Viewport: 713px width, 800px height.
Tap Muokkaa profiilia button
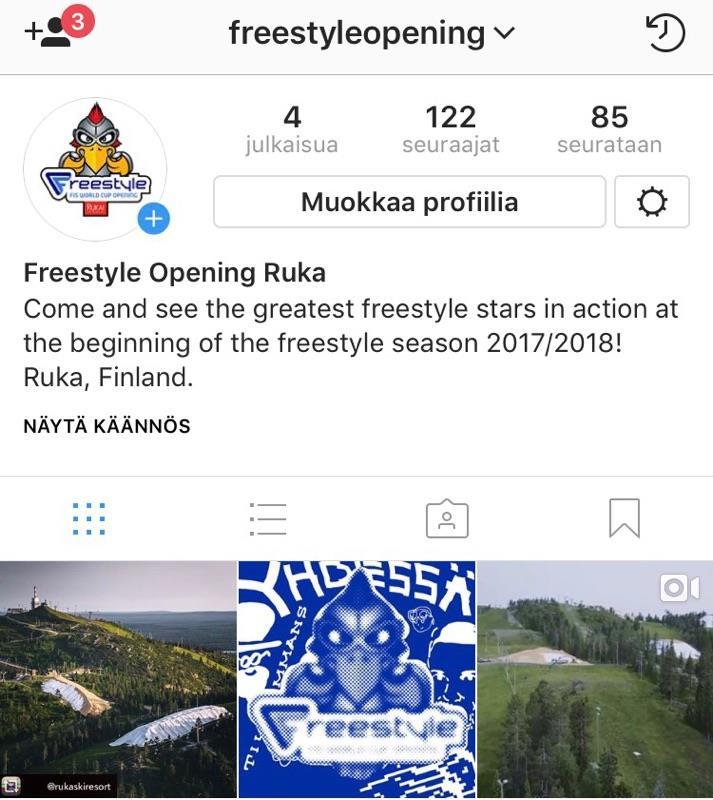point(409,203)
